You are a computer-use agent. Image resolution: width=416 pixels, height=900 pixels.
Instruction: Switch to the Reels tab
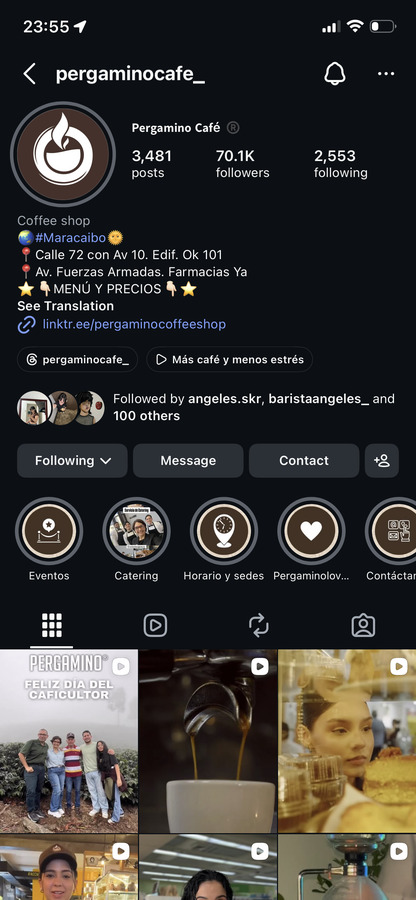coord(155,626)
